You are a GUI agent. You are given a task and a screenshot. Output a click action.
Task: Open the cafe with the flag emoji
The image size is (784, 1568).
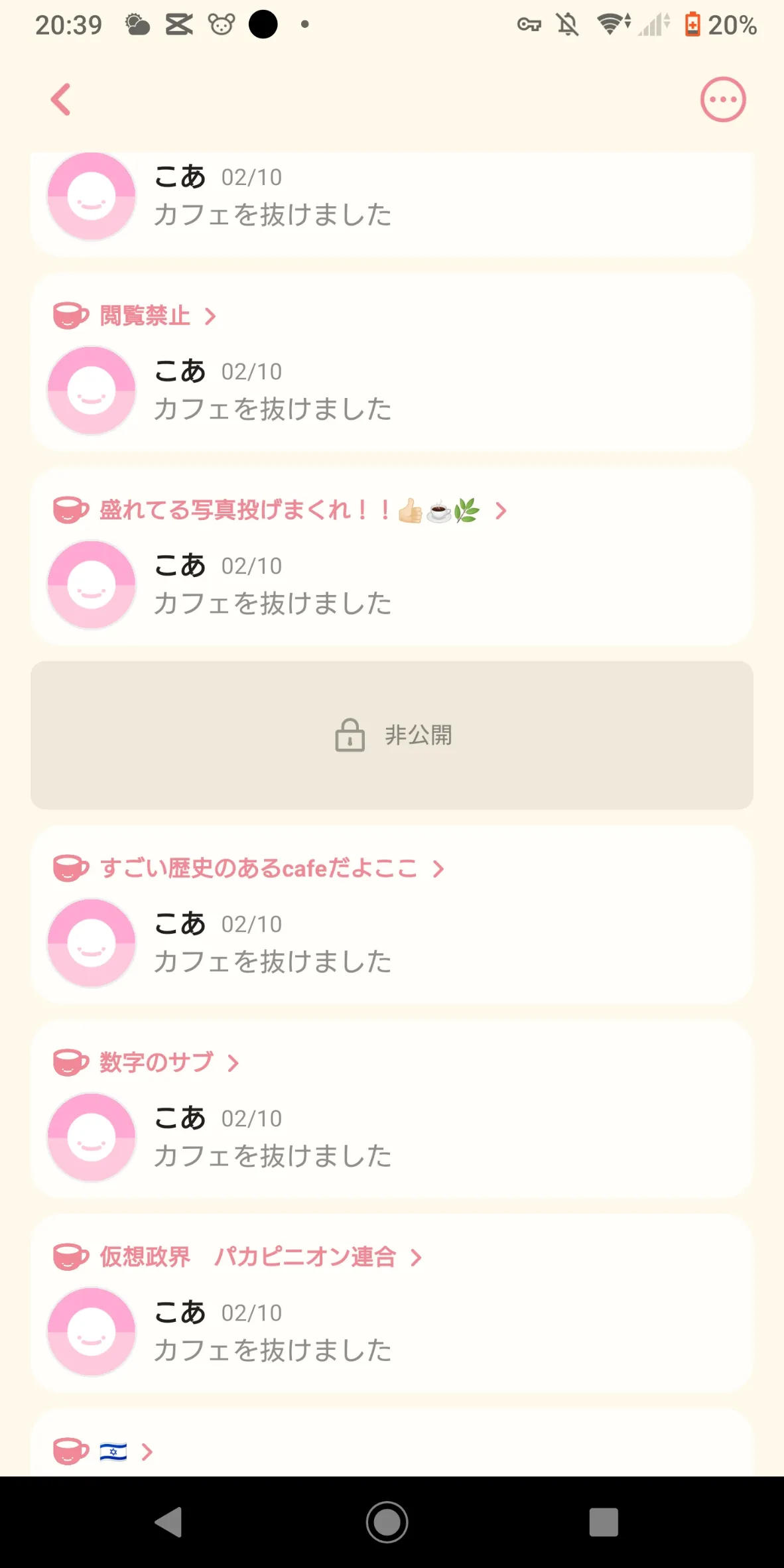pos(113,1452)
